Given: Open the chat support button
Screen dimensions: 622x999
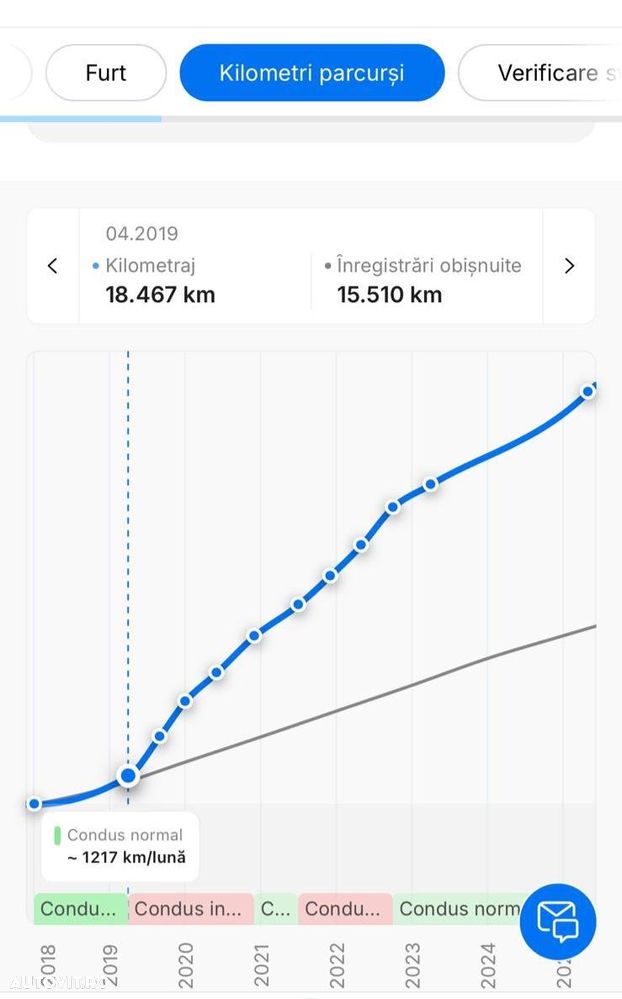Looking at the screenshot, I should (x=557, y=921).
